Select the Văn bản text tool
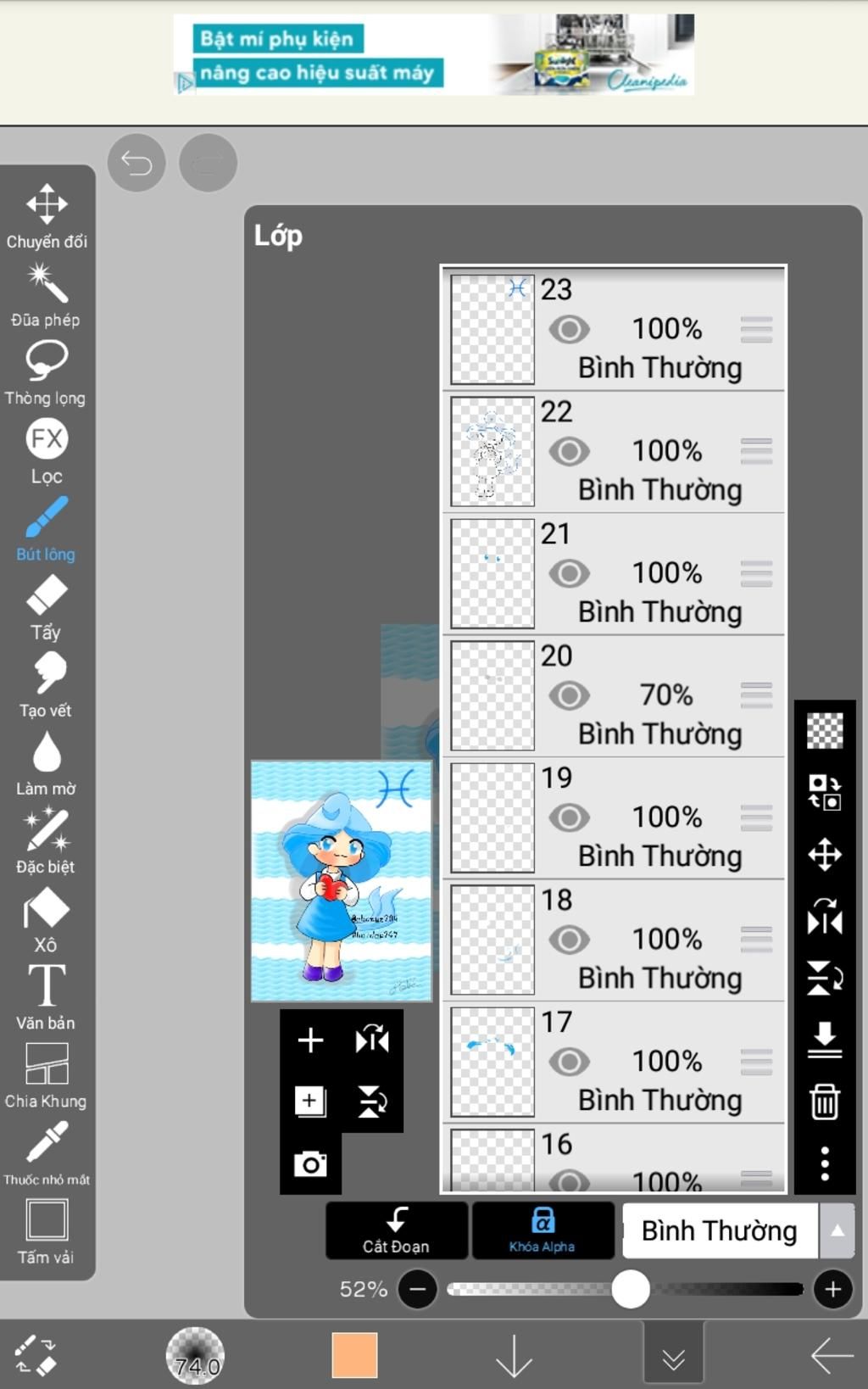The image size is (868, 1389). [x=47, y=996]
